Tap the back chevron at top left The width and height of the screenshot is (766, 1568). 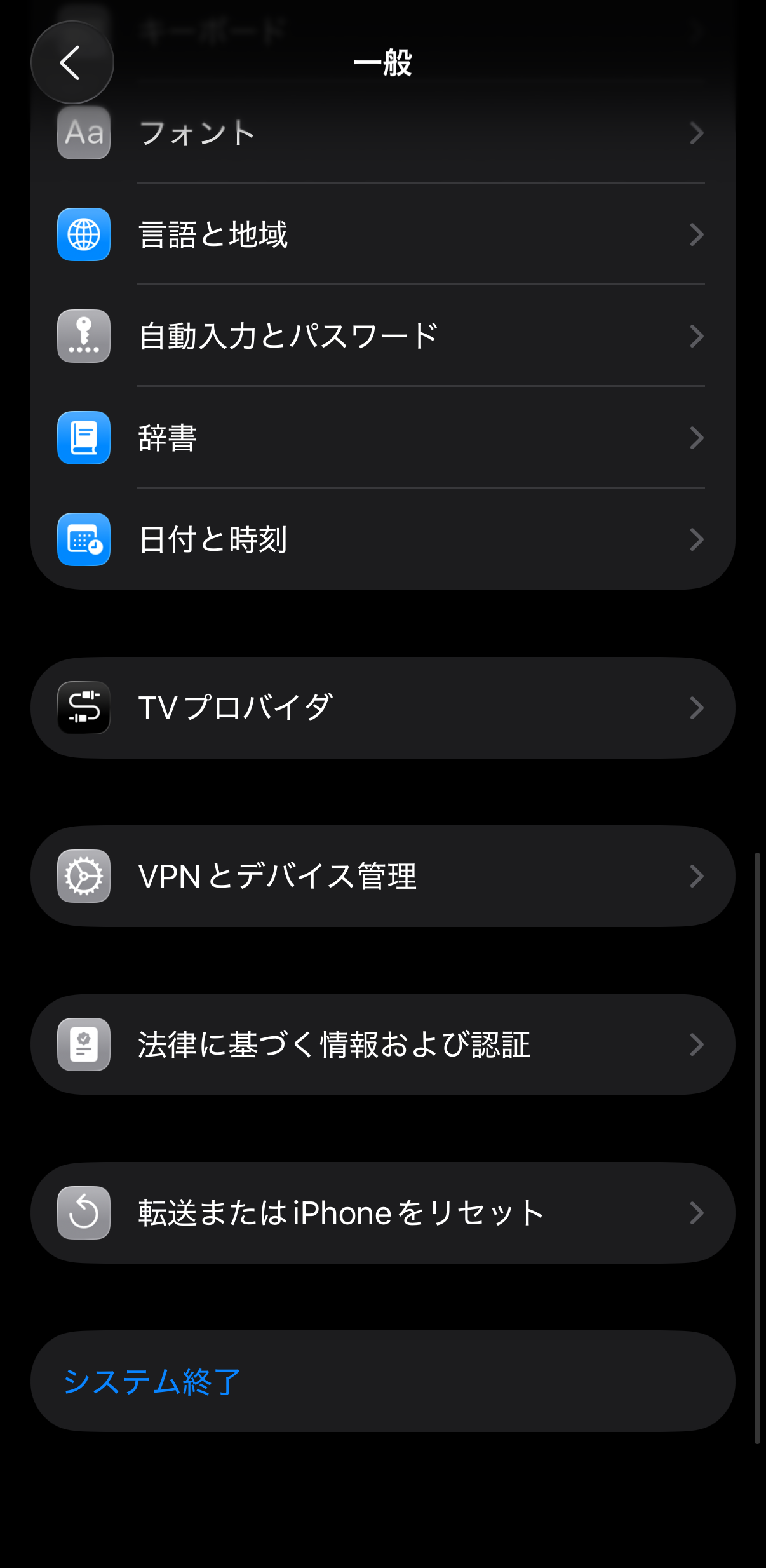coord(71,62)
